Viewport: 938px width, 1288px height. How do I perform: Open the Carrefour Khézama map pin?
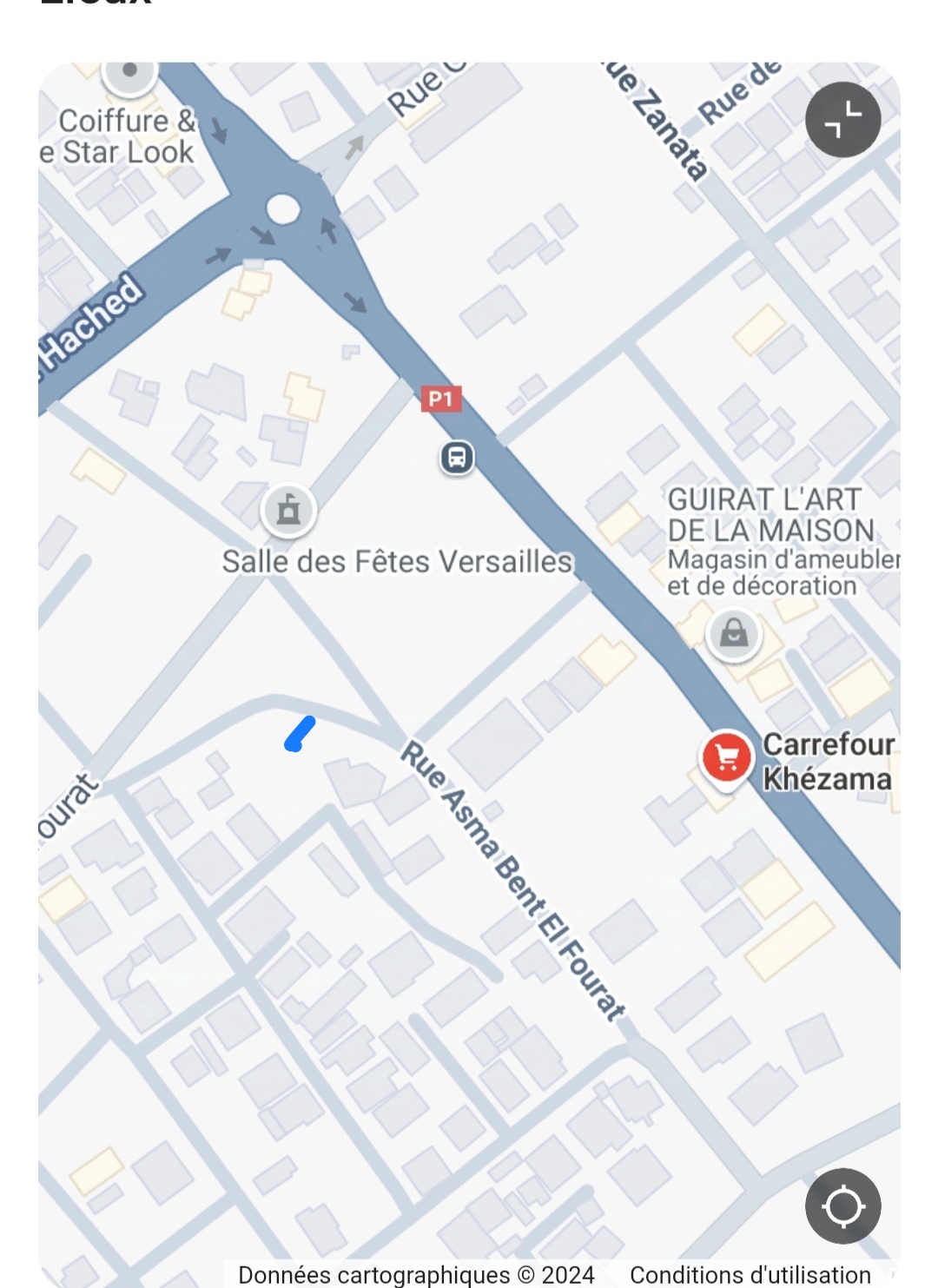click(x=727, y=758)
